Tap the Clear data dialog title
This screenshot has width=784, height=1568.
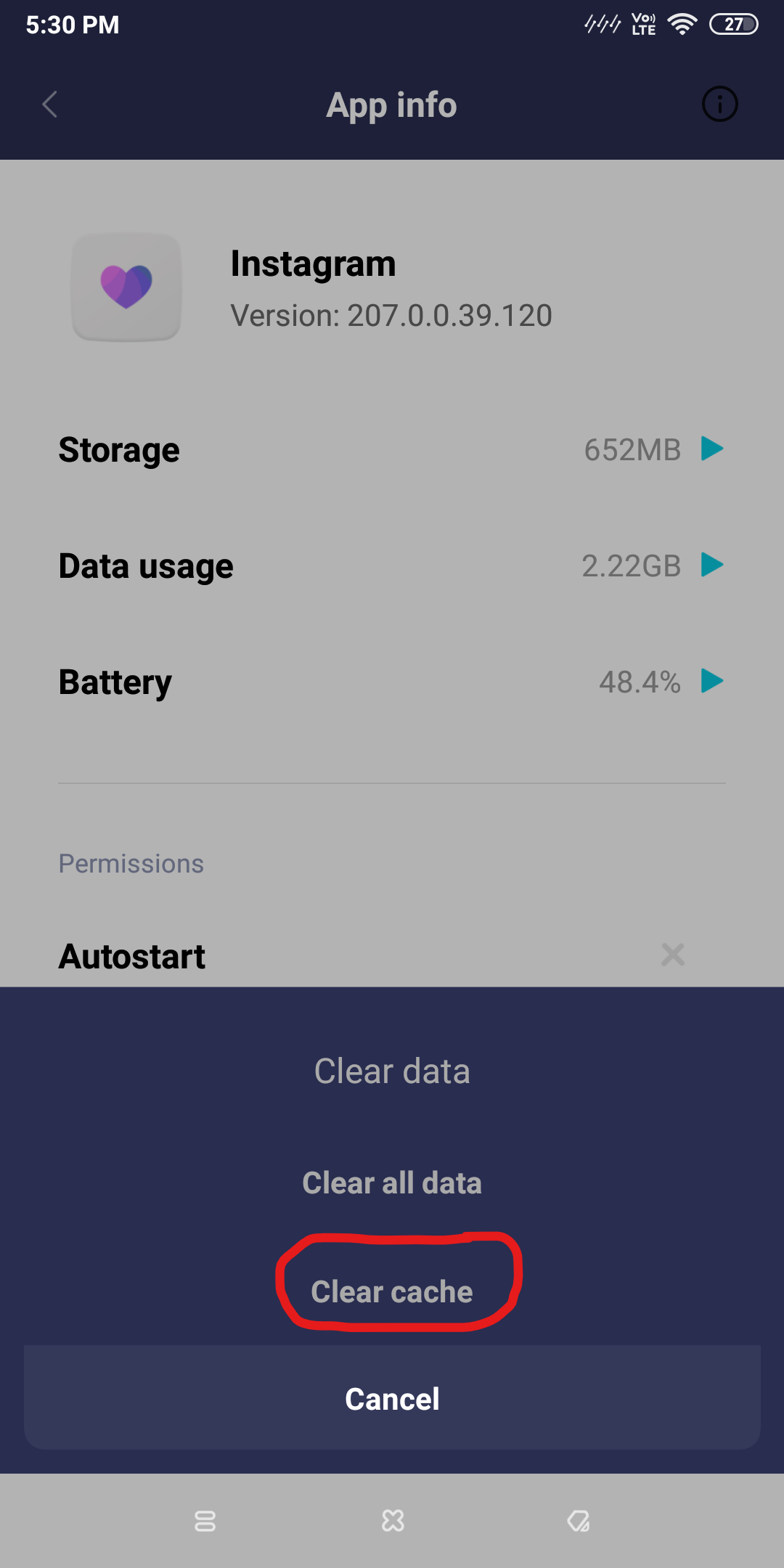point(392,1070)
